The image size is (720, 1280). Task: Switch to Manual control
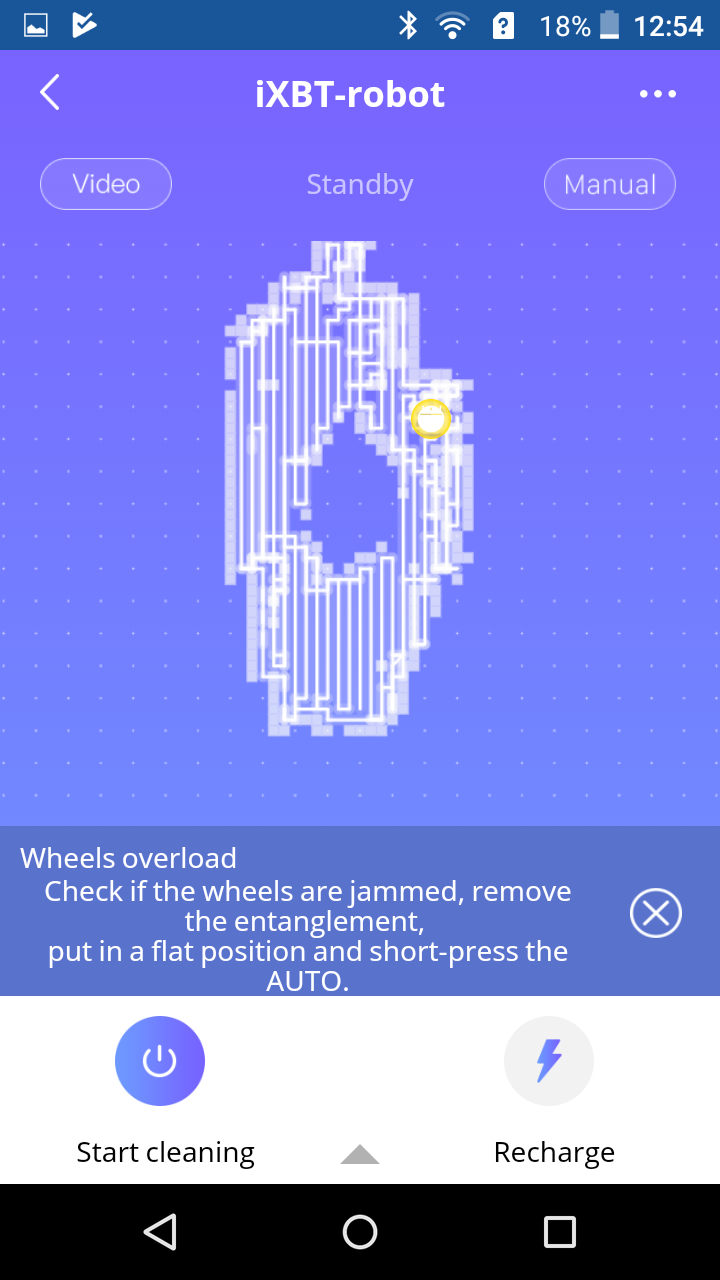(609, 185)
